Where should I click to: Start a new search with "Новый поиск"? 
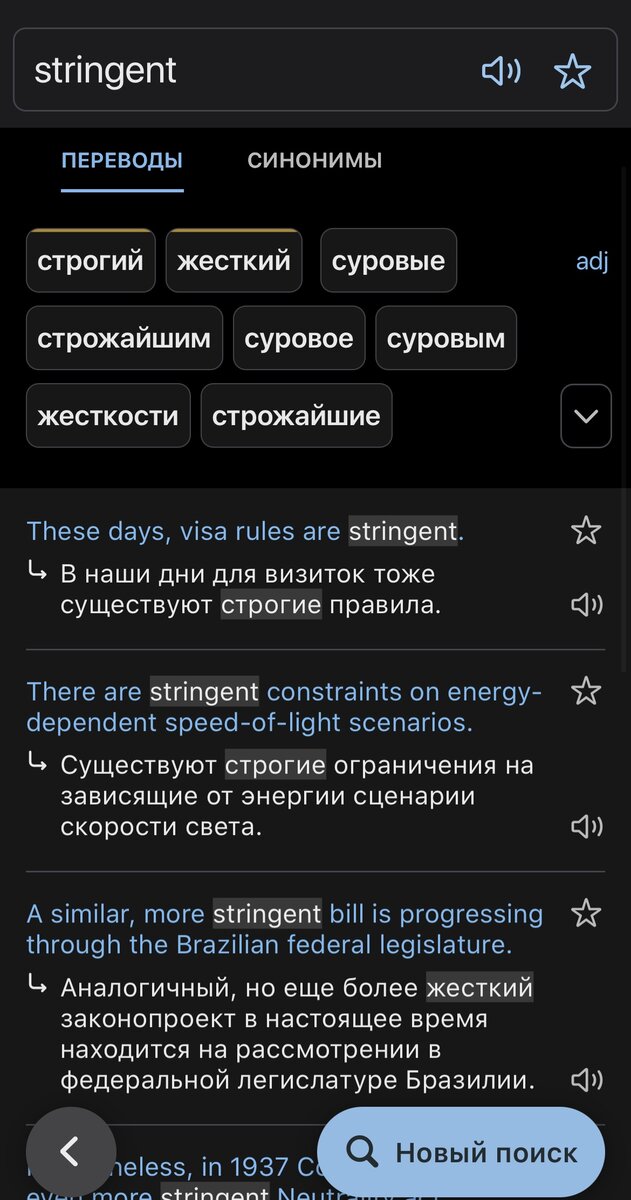461,1152
